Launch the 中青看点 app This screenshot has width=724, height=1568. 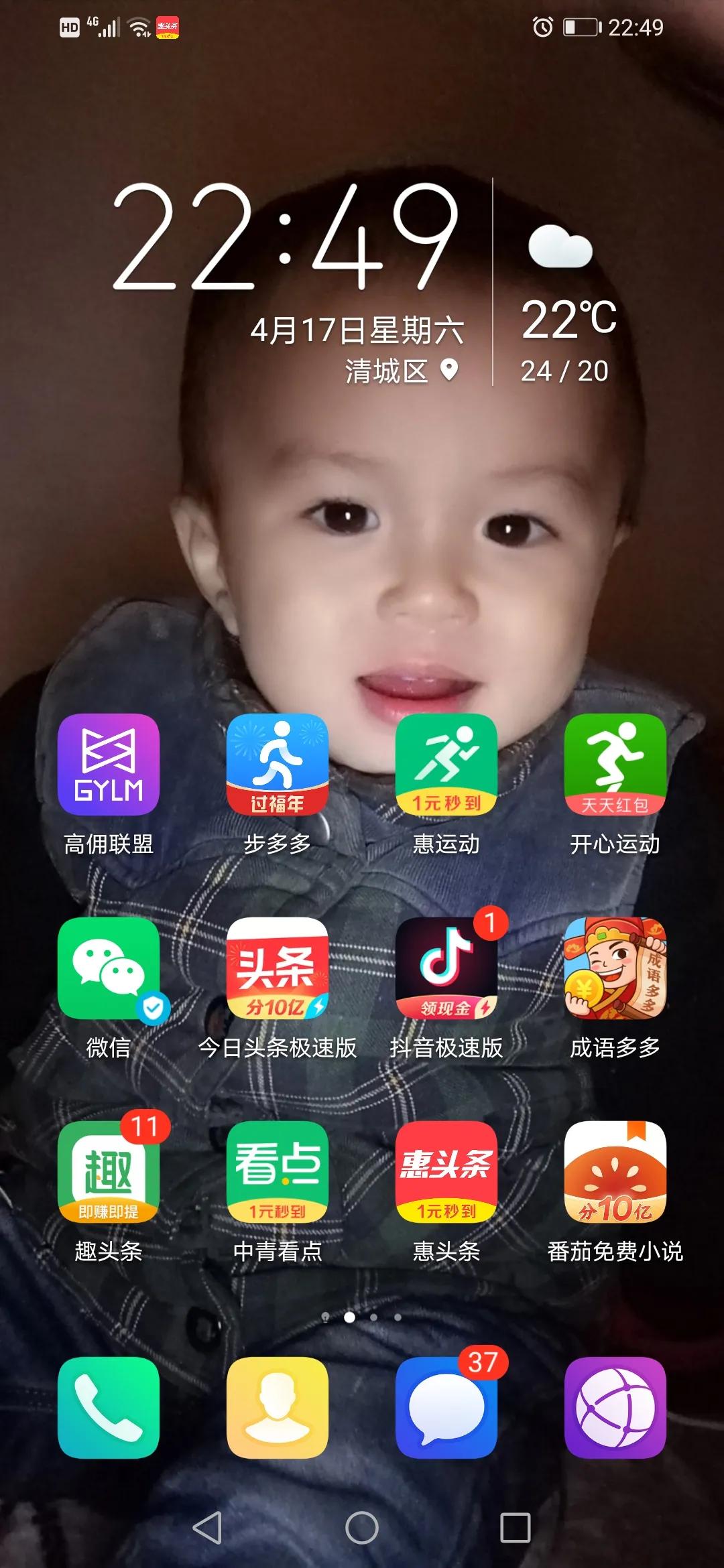pyautogui.click(x=278, y=1172)
